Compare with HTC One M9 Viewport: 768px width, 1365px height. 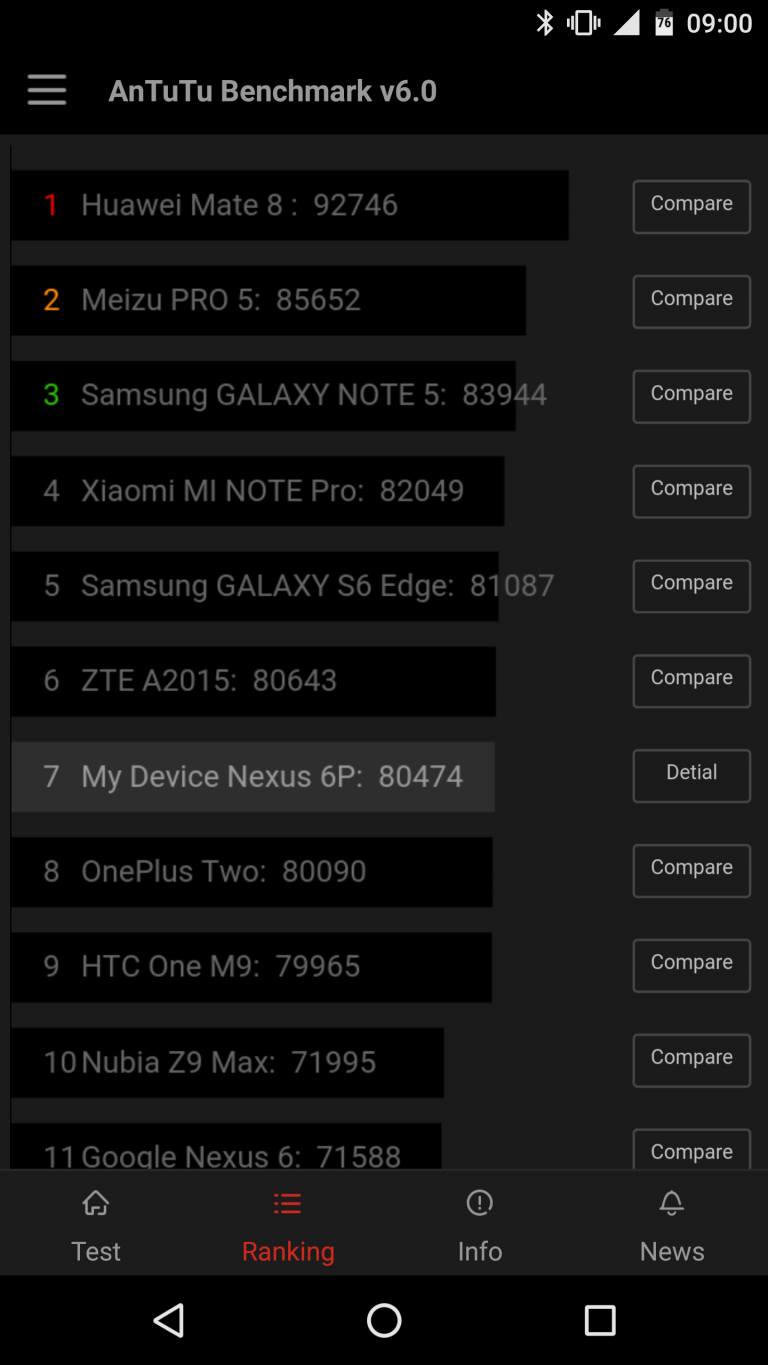point(691,966)
